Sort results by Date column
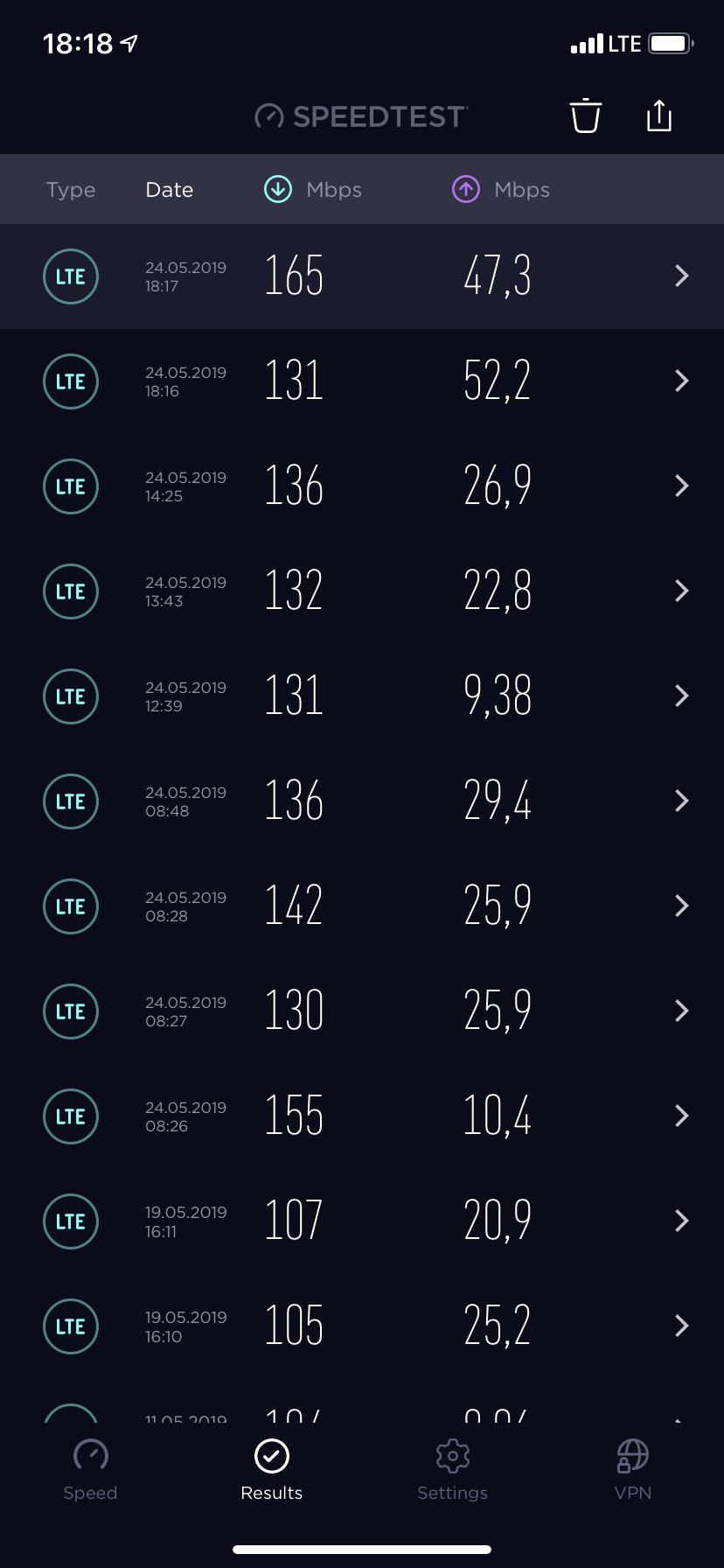 tap(170, 190)
